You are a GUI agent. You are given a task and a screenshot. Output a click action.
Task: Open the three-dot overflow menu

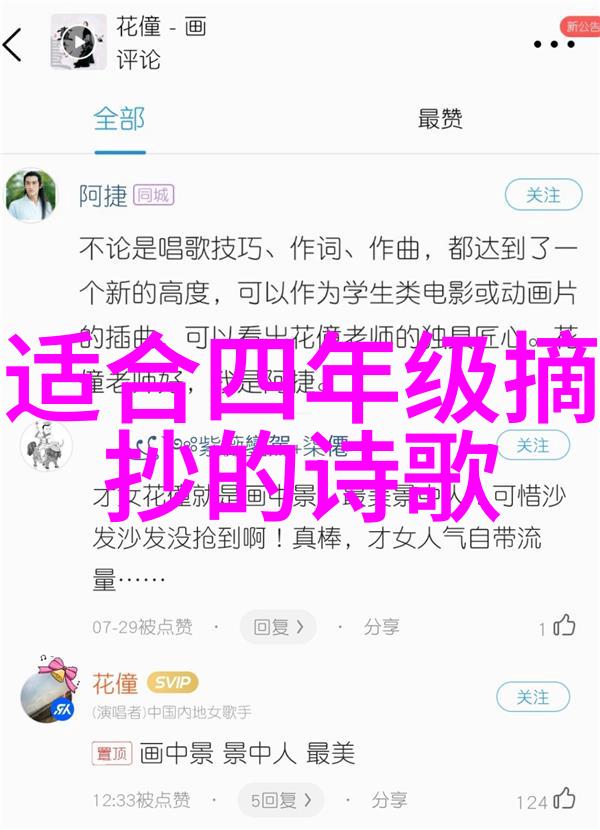click(x=554, y=44)
